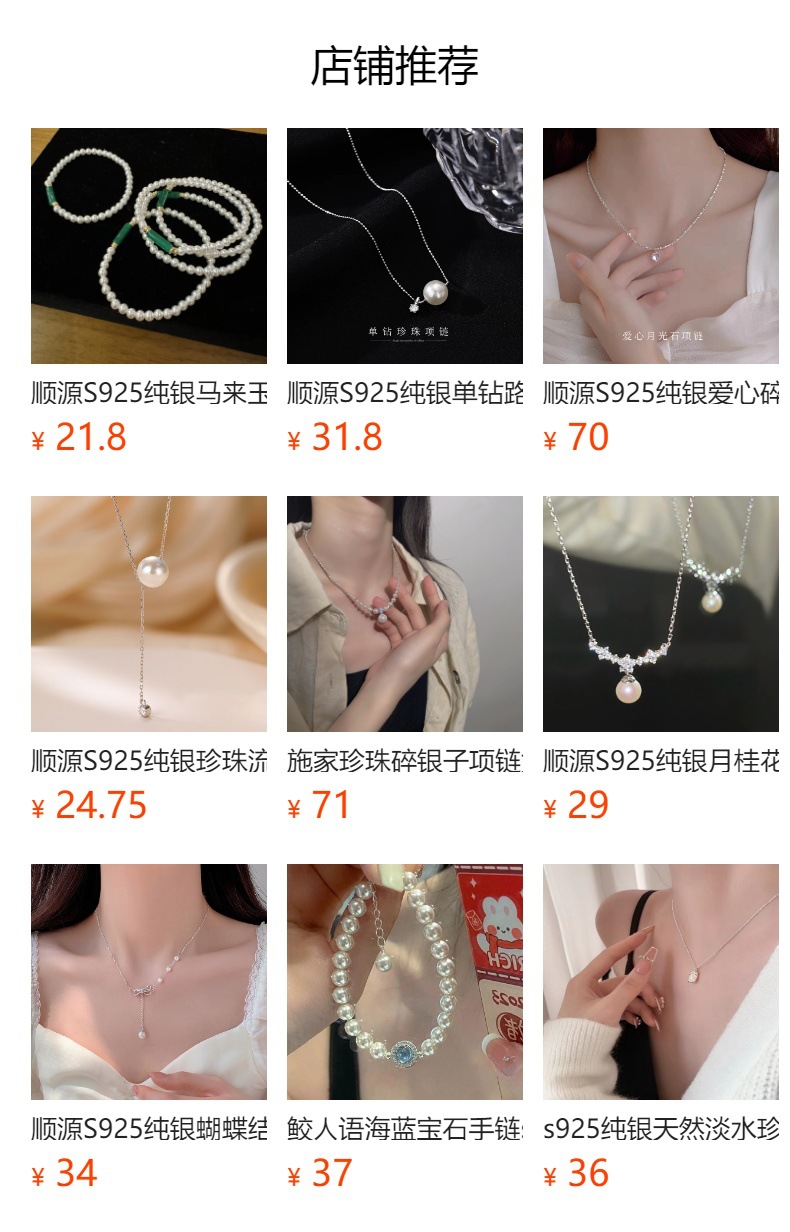
Task: View the 顺源S925纯银单钻 pearl necklace item
Action: coord(405,246)
